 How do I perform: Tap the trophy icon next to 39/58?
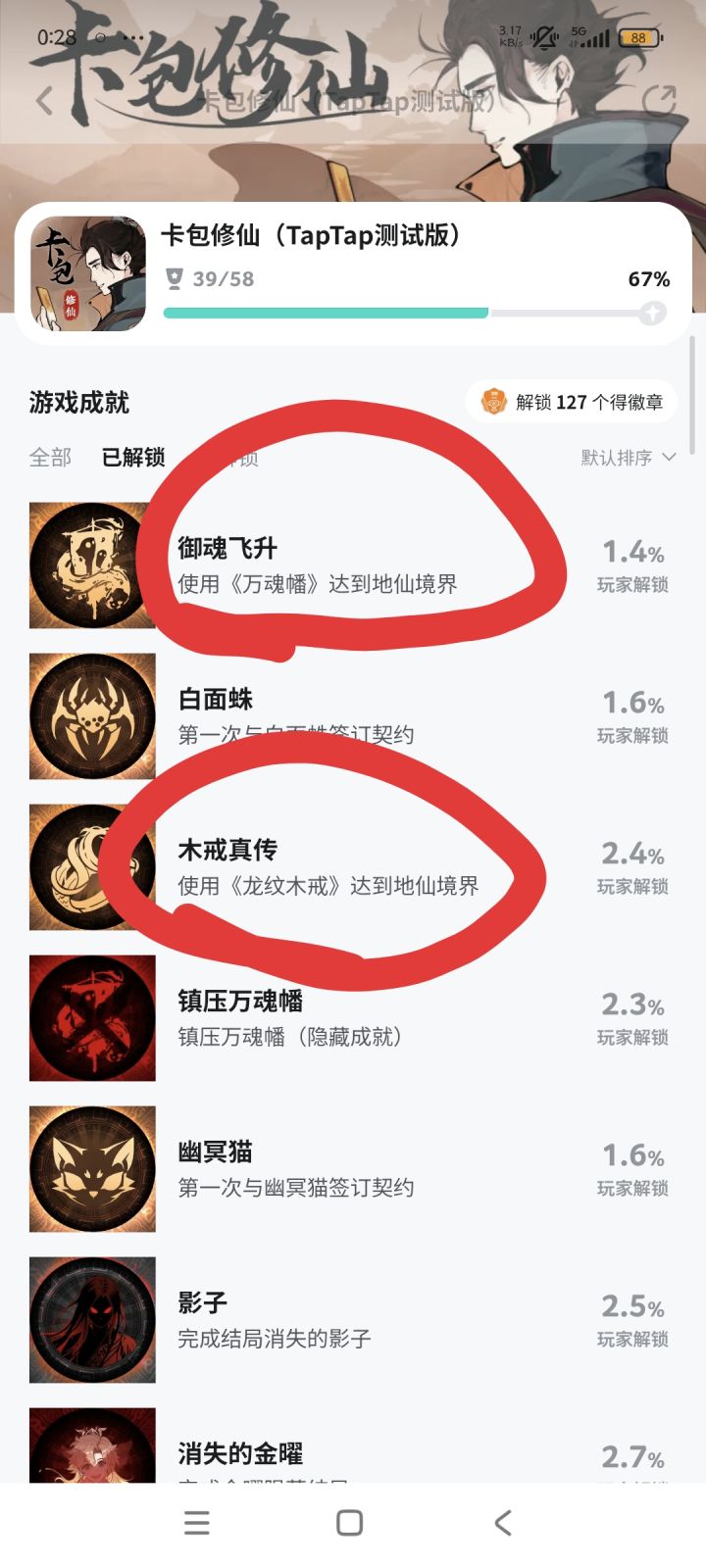(174, 278)
